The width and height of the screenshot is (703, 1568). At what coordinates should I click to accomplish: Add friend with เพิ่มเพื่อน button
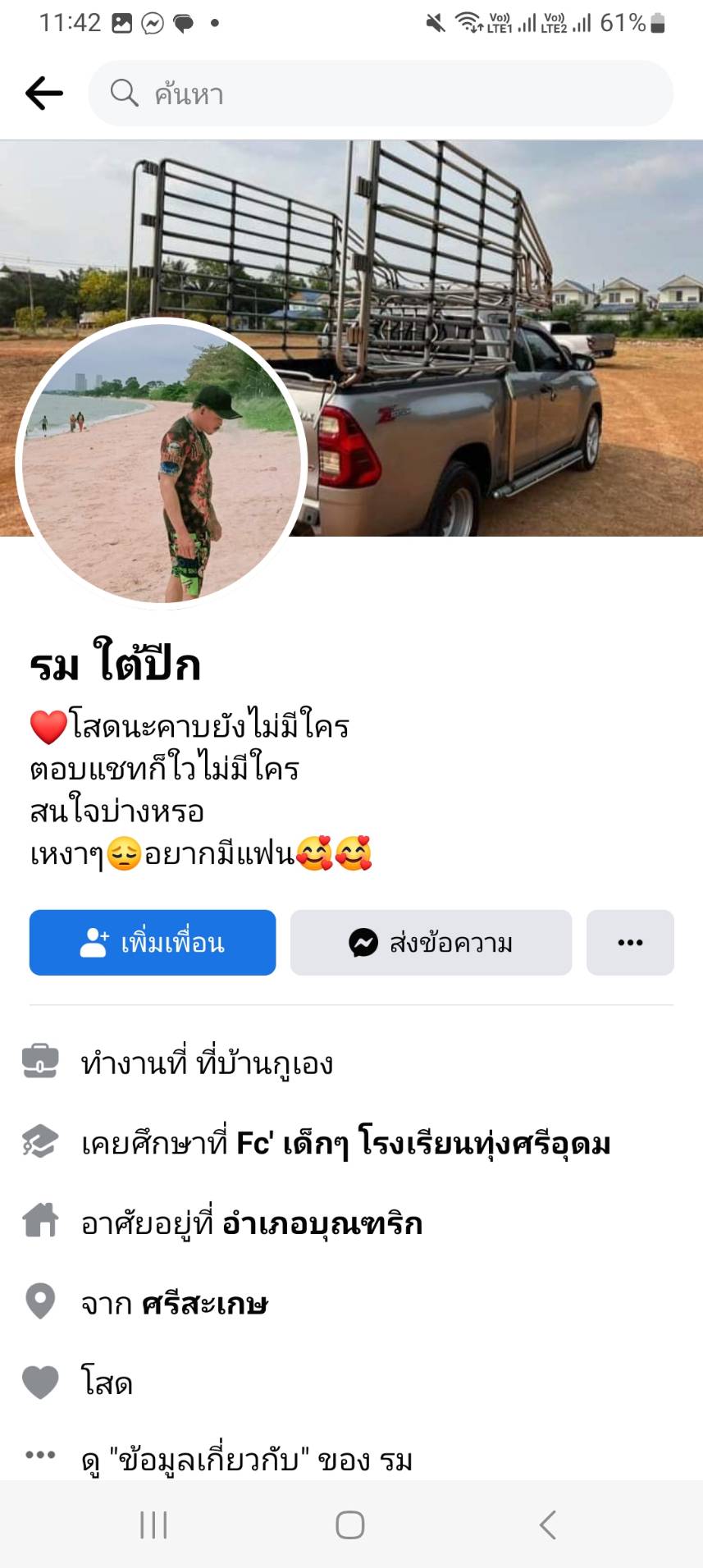tap(153, 943)
